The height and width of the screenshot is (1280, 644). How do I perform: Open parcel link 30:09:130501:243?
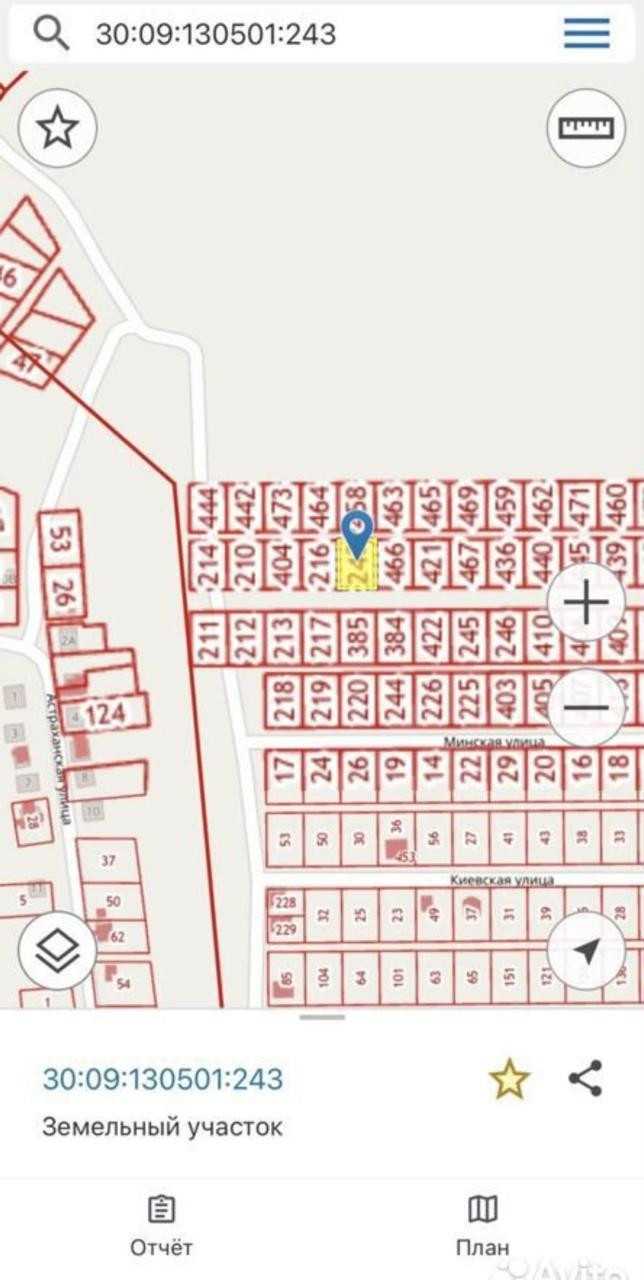163,1079
